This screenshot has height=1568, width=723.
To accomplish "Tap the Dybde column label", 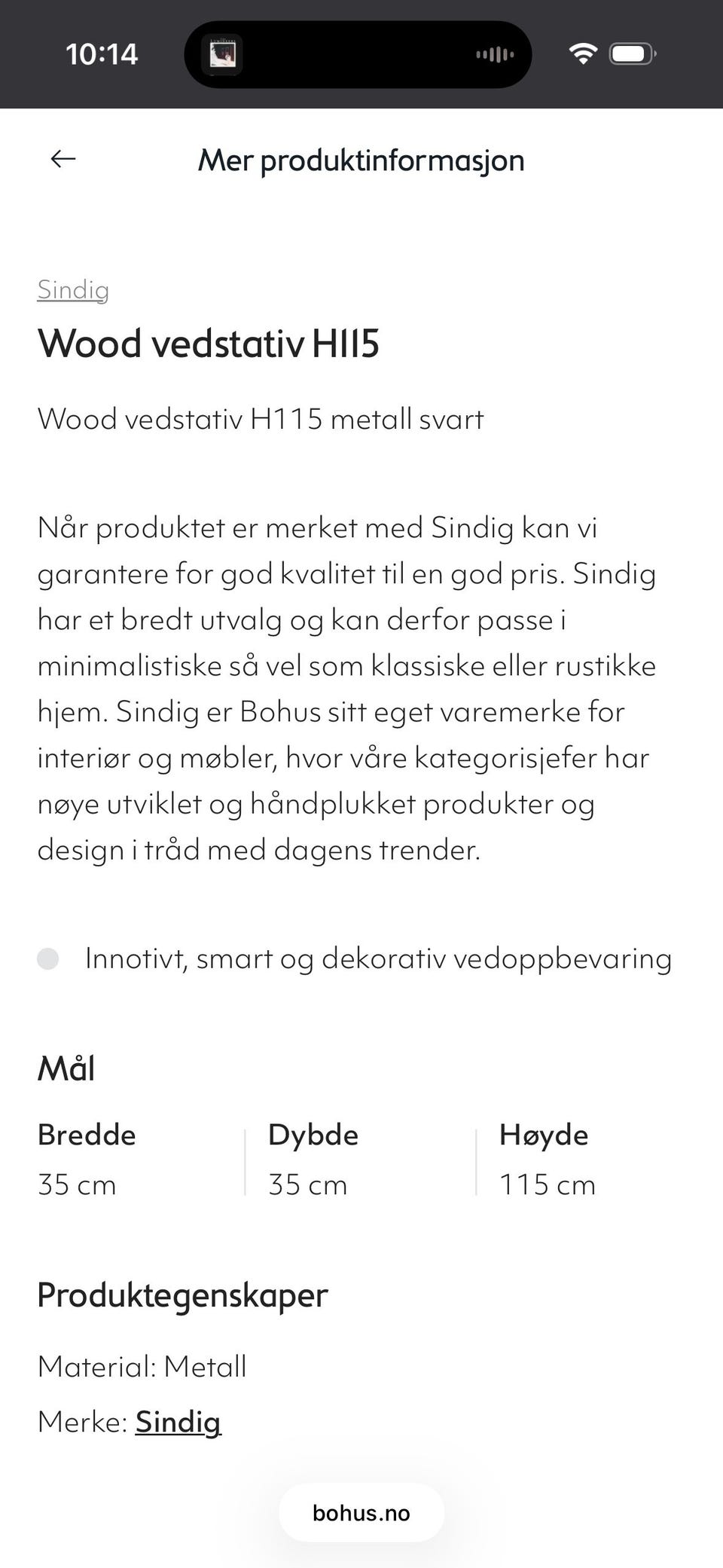I will tap(313, 1133).
